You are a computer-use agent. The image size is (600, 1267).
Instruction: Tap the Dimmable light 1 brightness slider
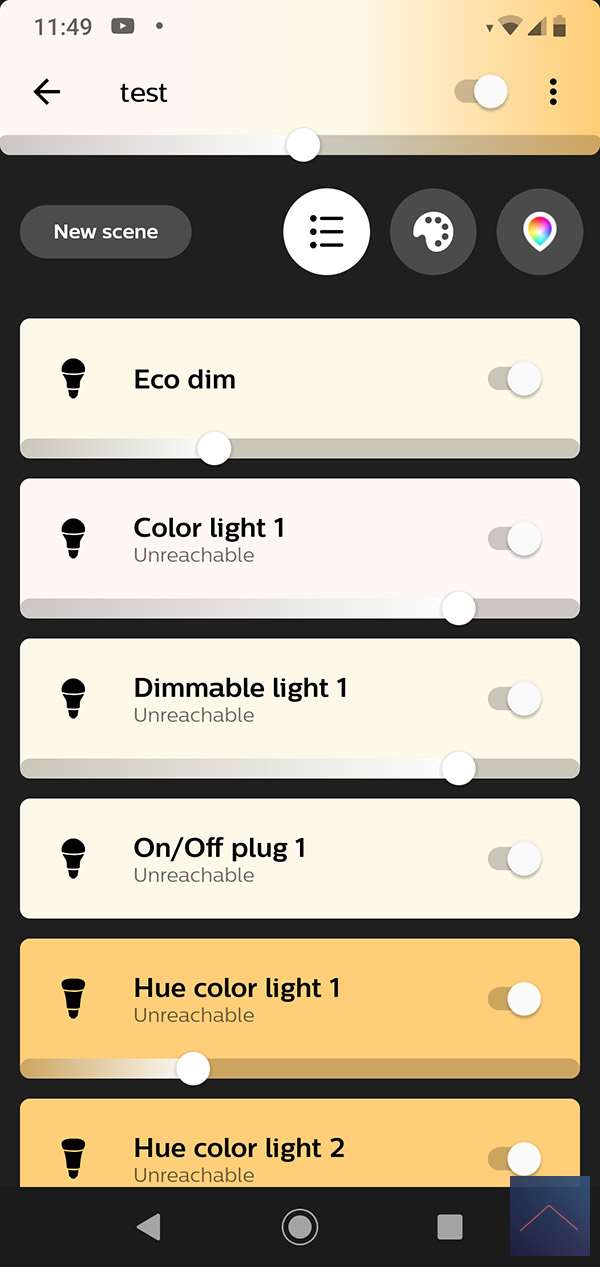pyautogui.click(x=458, y=768)
